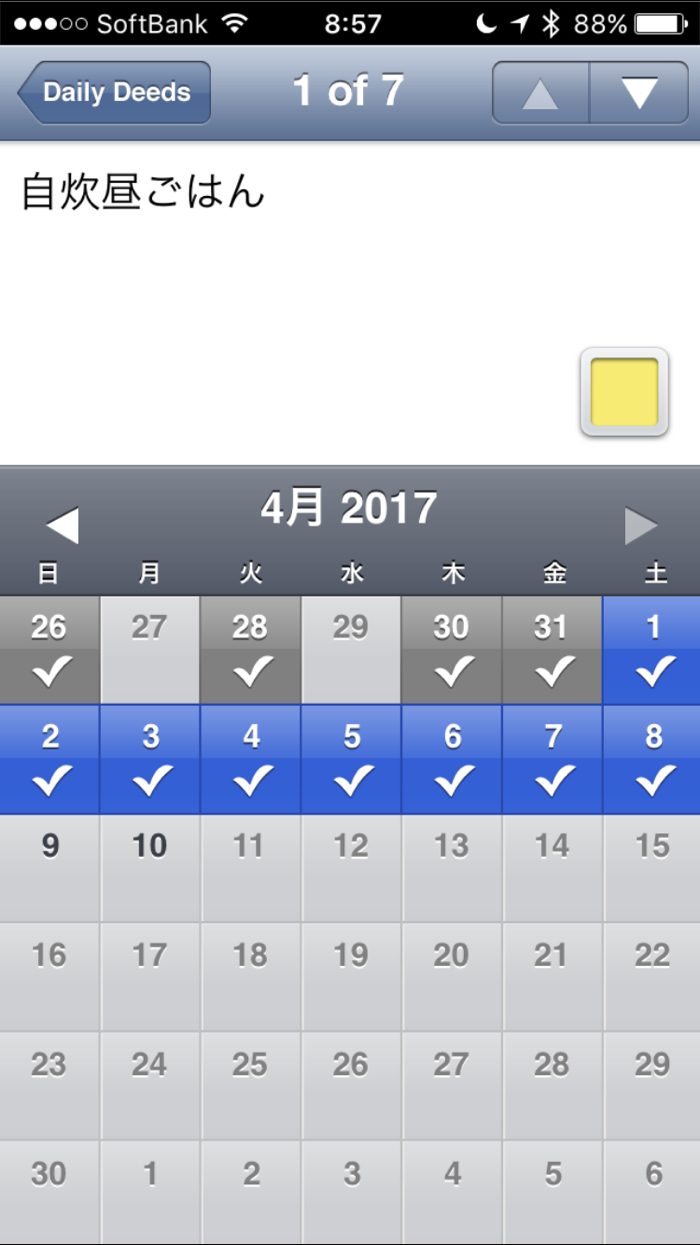The height and width of the screenshot is (1245, 700).
Task: Show the previous month in calendar
Action: pyautogui.click(x=62, y=525)
